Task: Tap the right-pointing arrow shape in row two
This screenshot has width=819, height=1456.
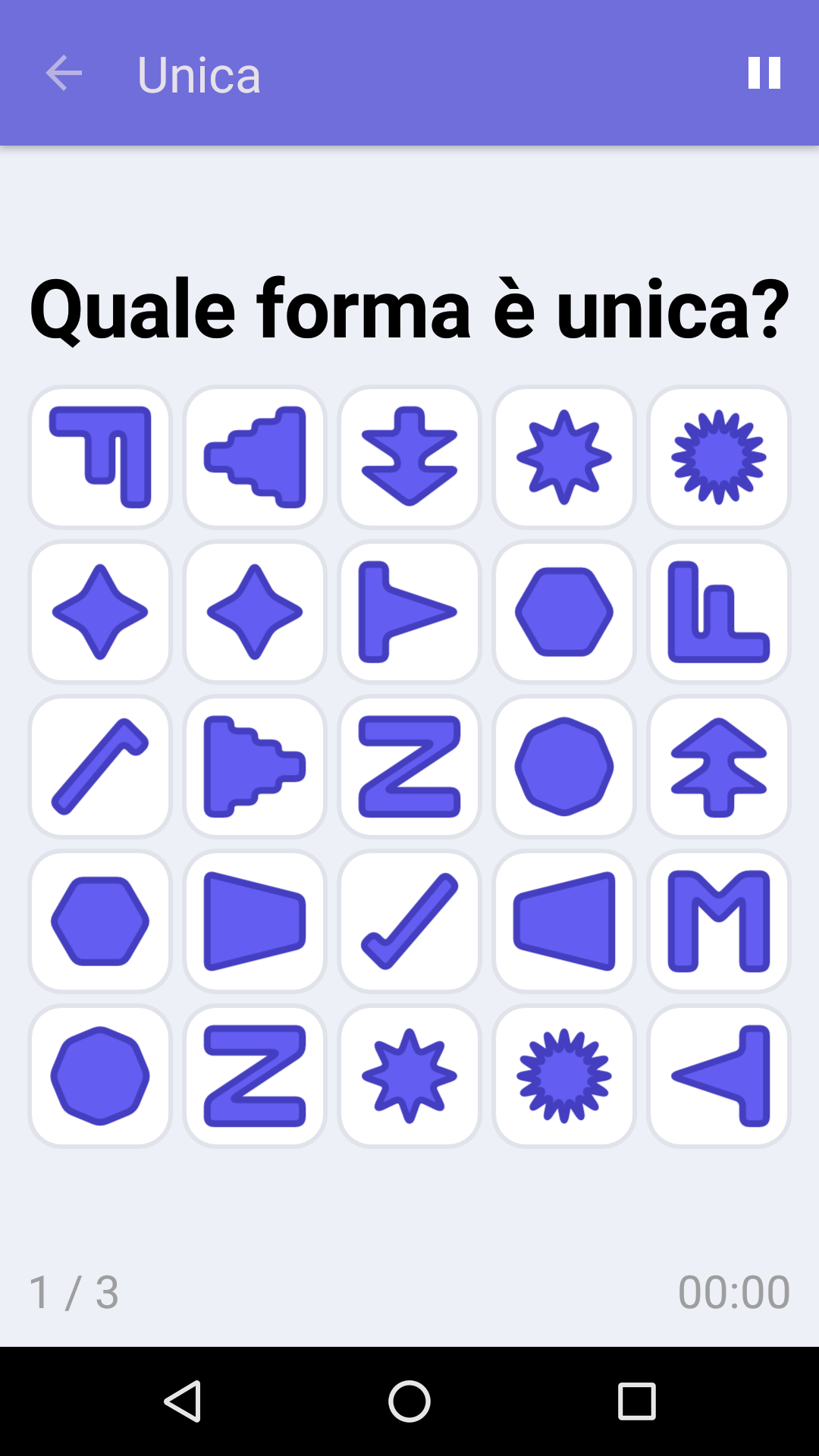Action: tap(409, 612)
